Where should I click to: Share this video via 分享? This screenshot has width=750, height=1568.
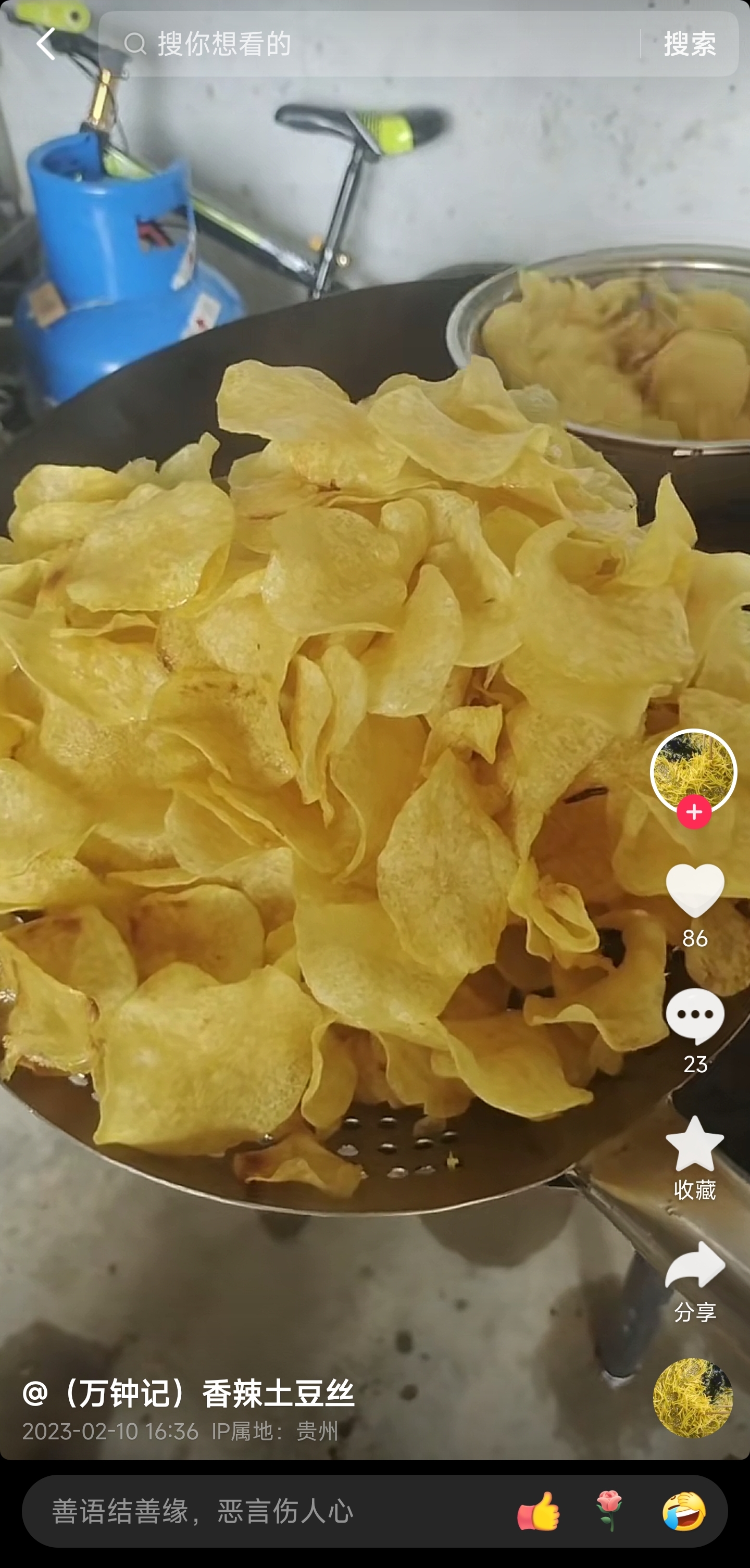click(695, 1265)
